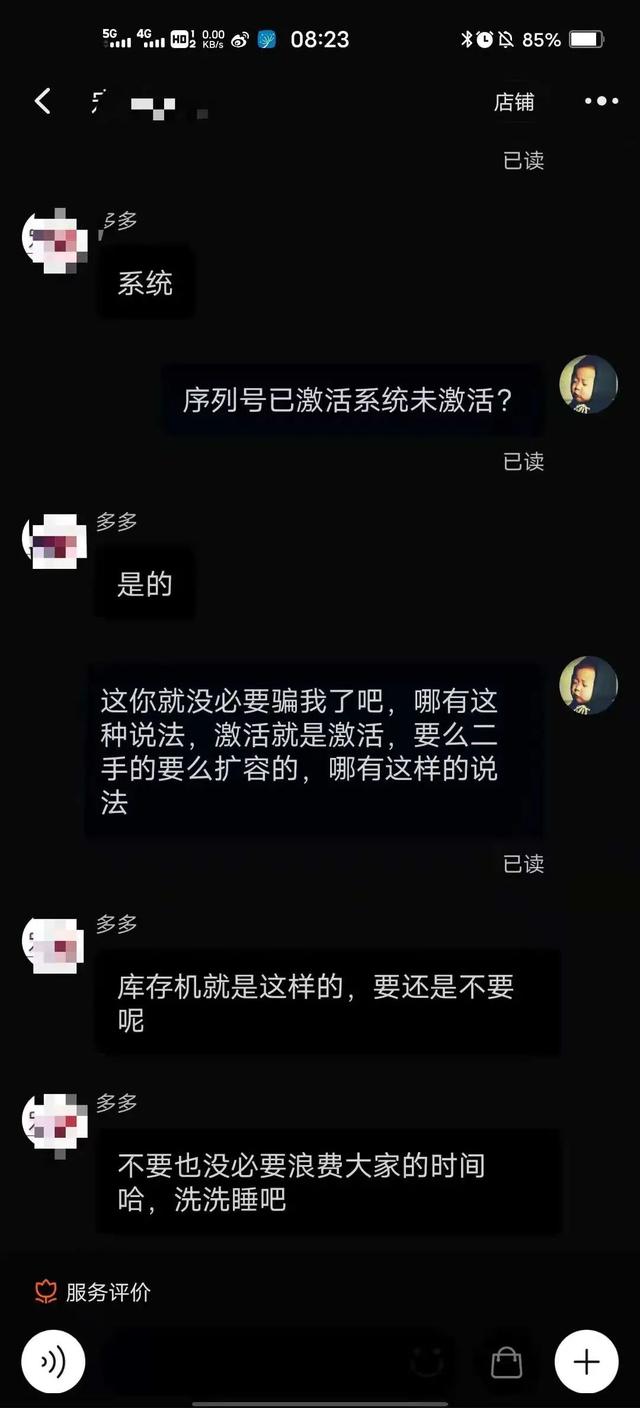Open the three-dot overflow menu
640x1408 pixels.
click(601, 101)
